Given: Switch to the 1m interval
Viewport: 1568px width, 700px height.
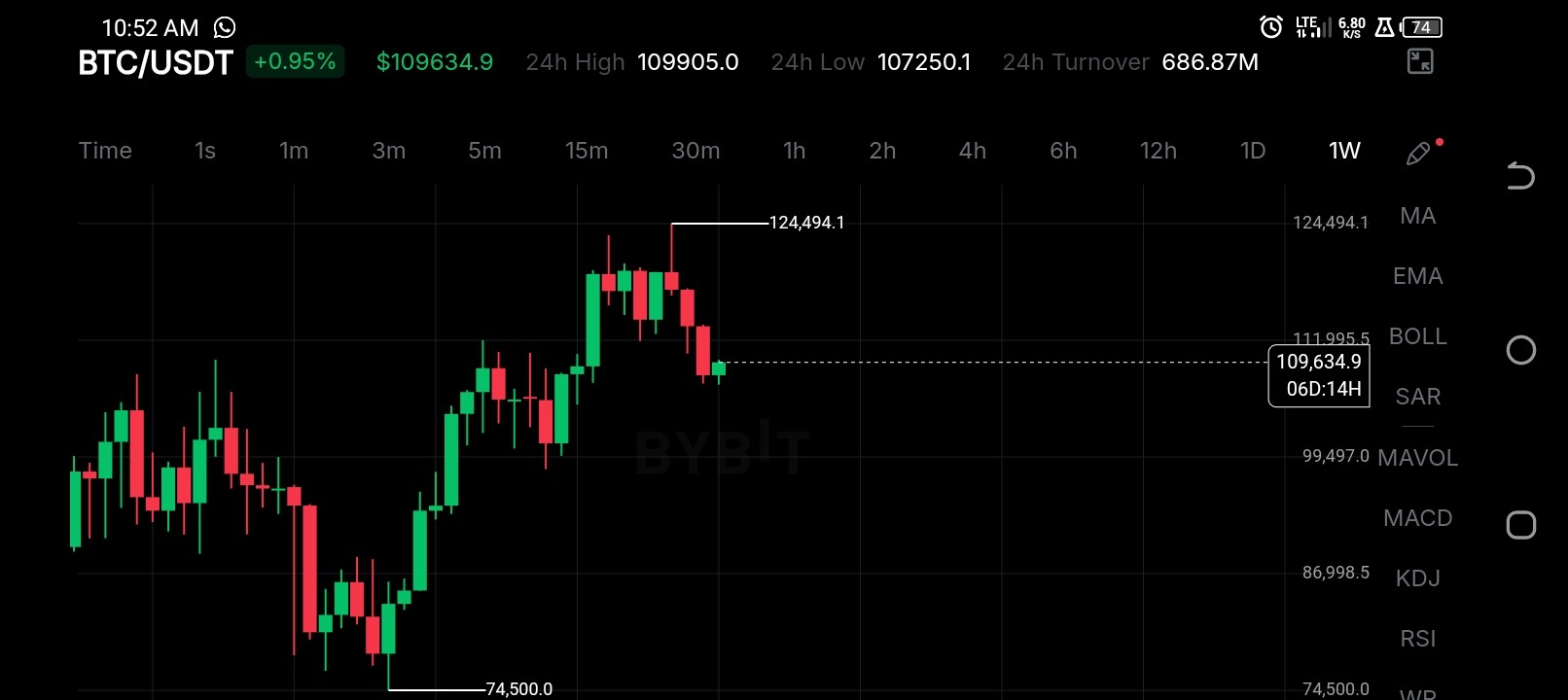Looking at the screenshot, I should pos(294,151).
